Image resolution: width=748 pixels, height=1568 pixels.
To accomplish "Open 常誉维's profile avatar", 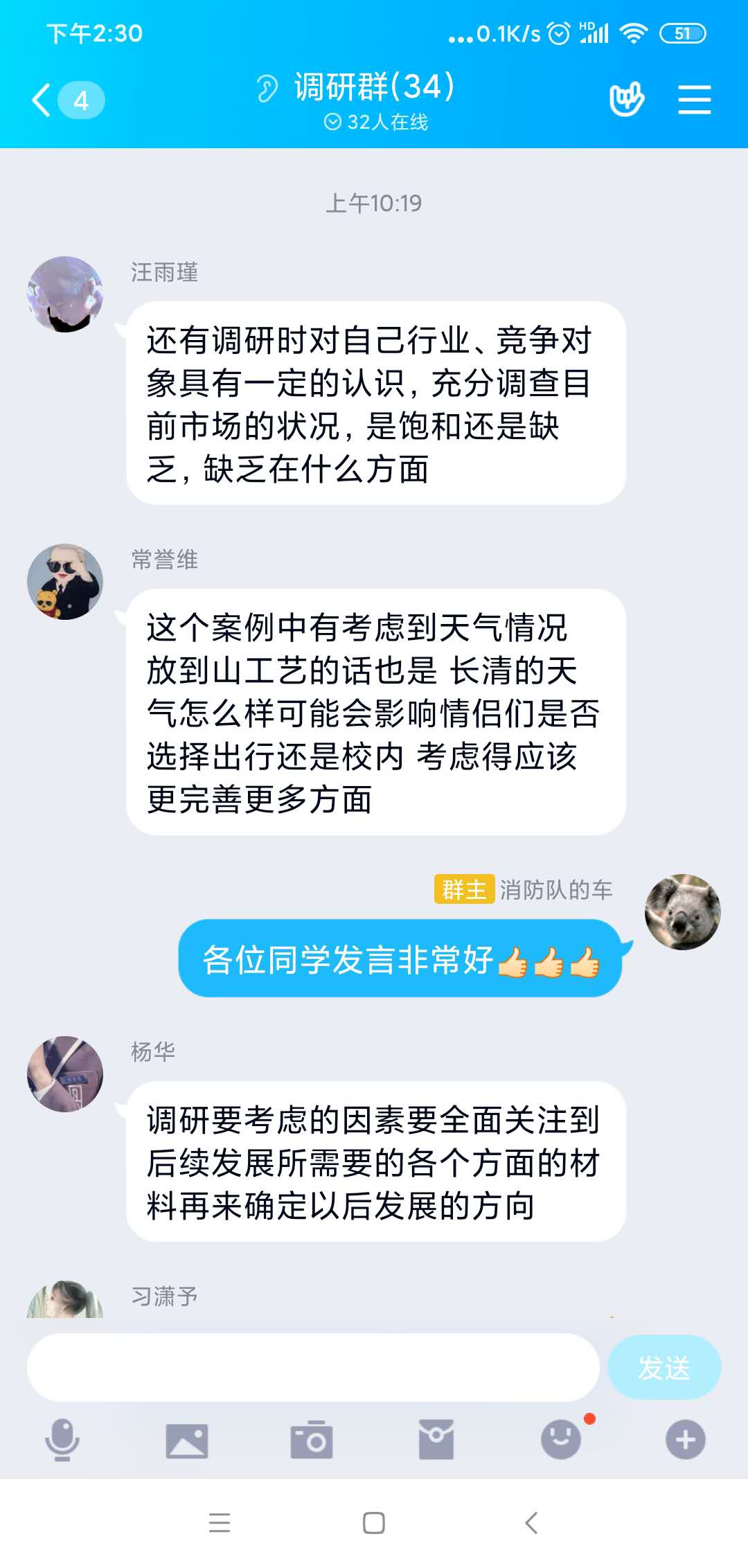I will 65,582.
